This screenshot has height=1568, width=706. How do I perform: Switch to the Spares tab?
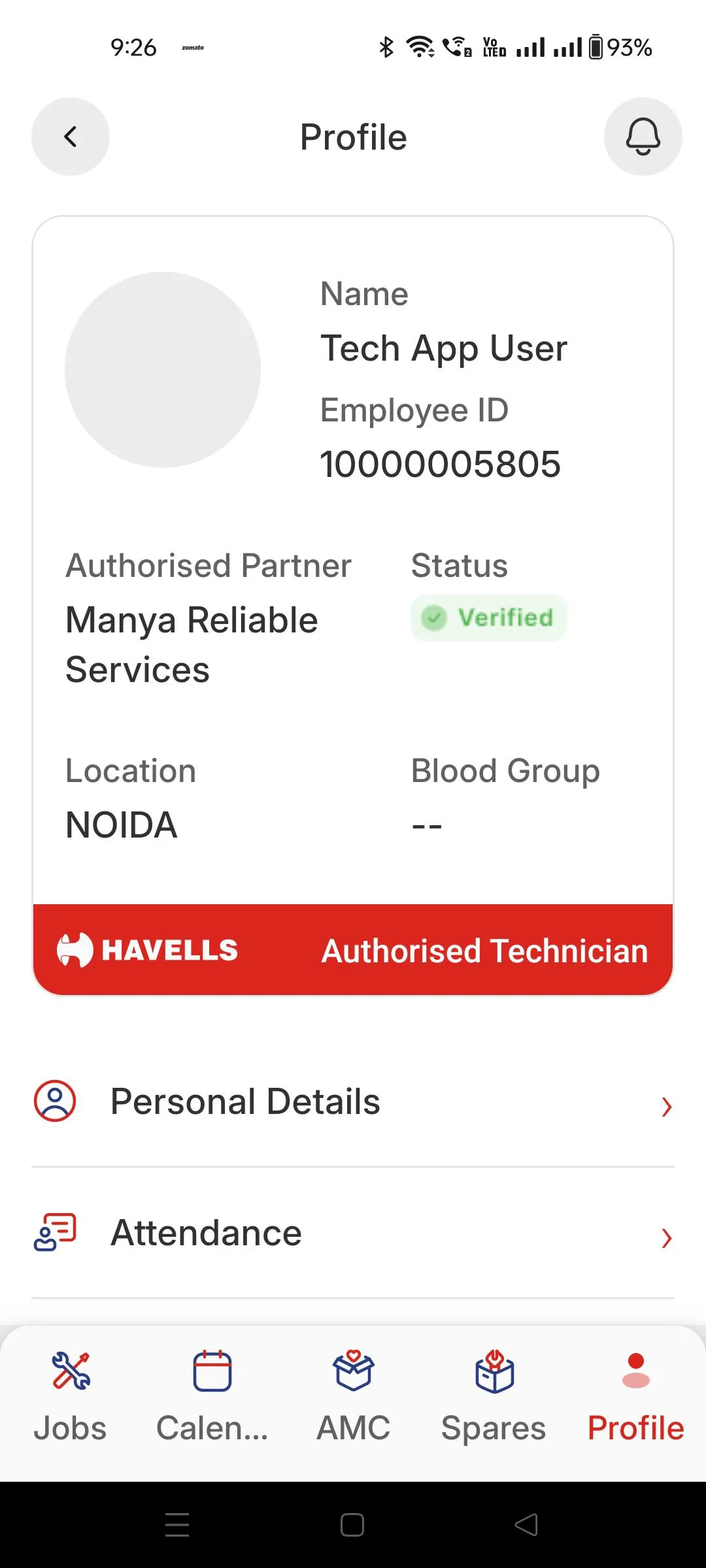[494, 1398]
